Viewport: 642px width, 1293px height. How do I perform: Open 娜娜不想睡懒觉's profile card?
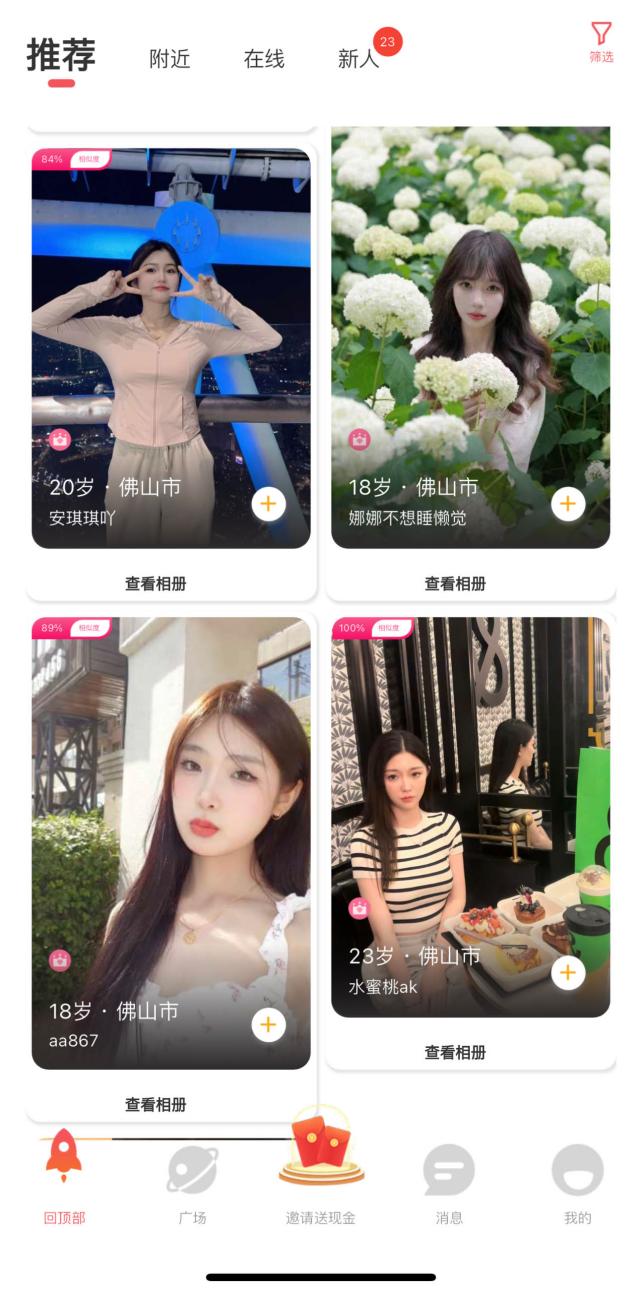pos(470,330)
